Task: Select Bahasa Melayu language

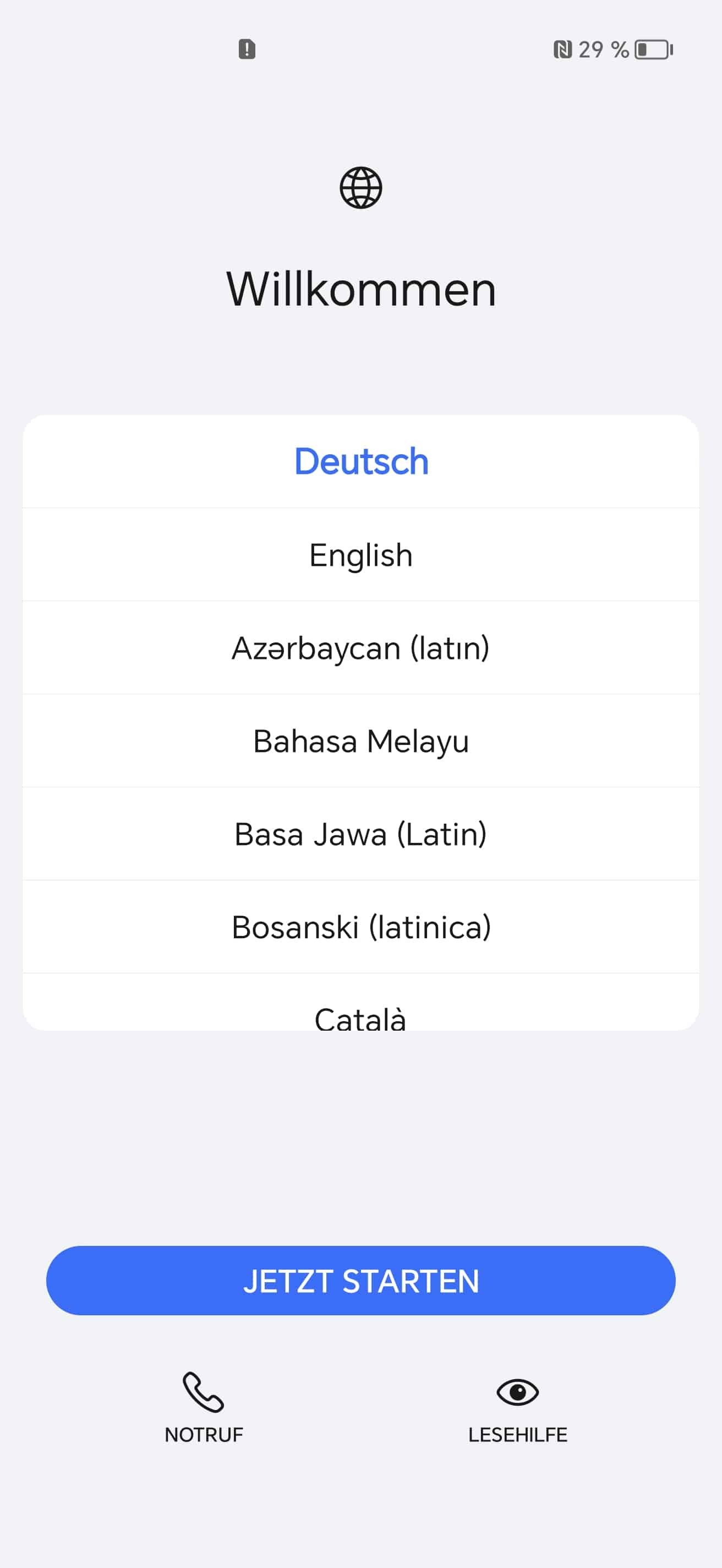Action: pos(360,742)
